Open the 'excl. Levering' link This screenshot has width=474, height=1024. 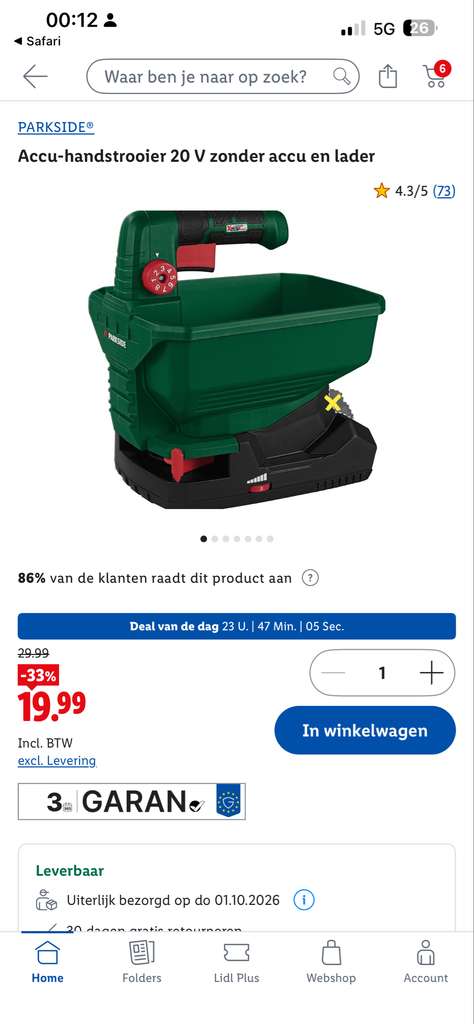(x=57, y=761)
